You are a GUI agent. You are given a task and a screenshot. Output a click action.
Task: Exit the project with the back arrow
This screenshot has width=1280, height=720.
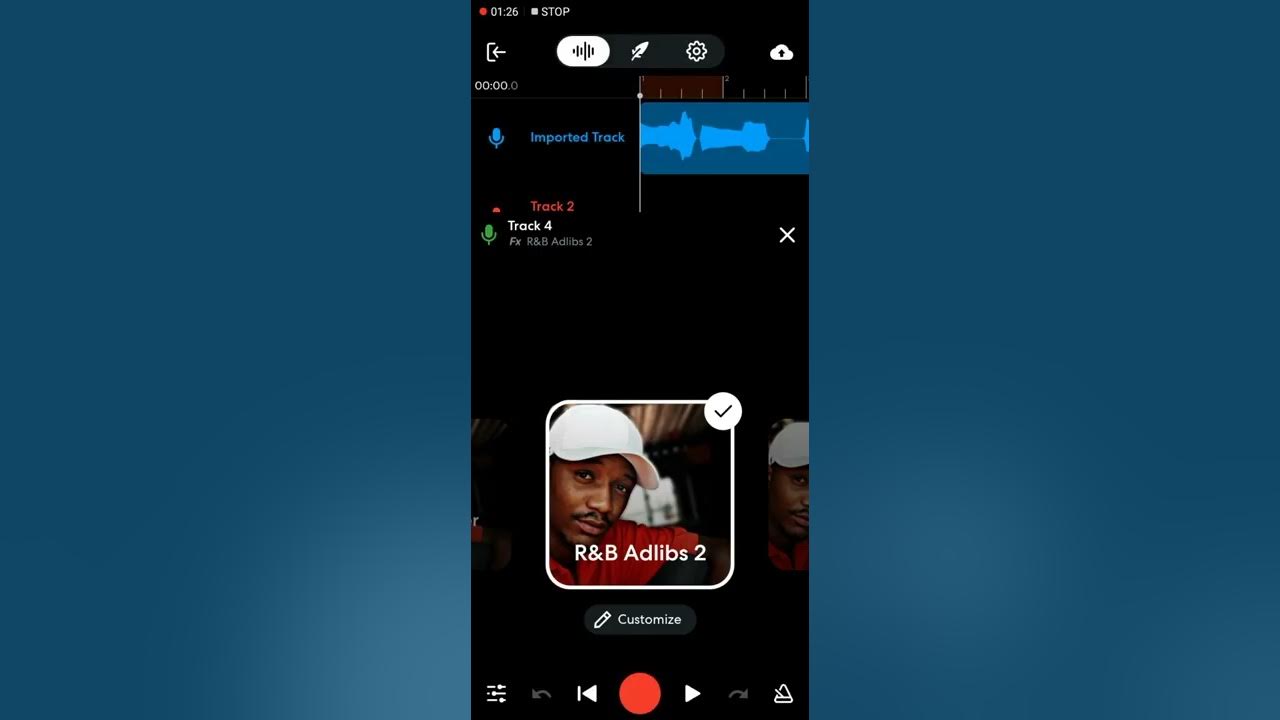(496, 52)
